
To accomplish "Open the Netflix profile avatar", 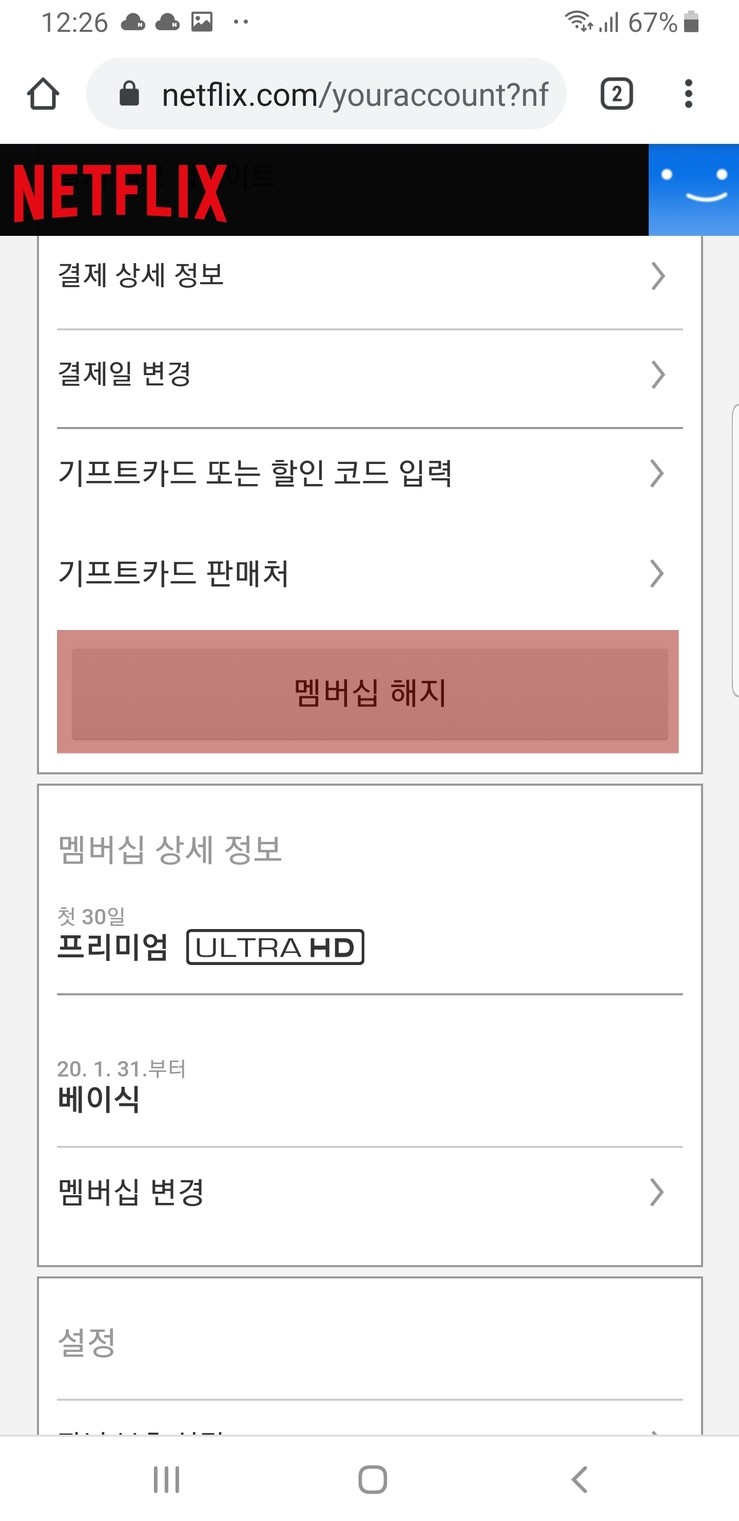I will pyautogui.click(x=694, y=190).
